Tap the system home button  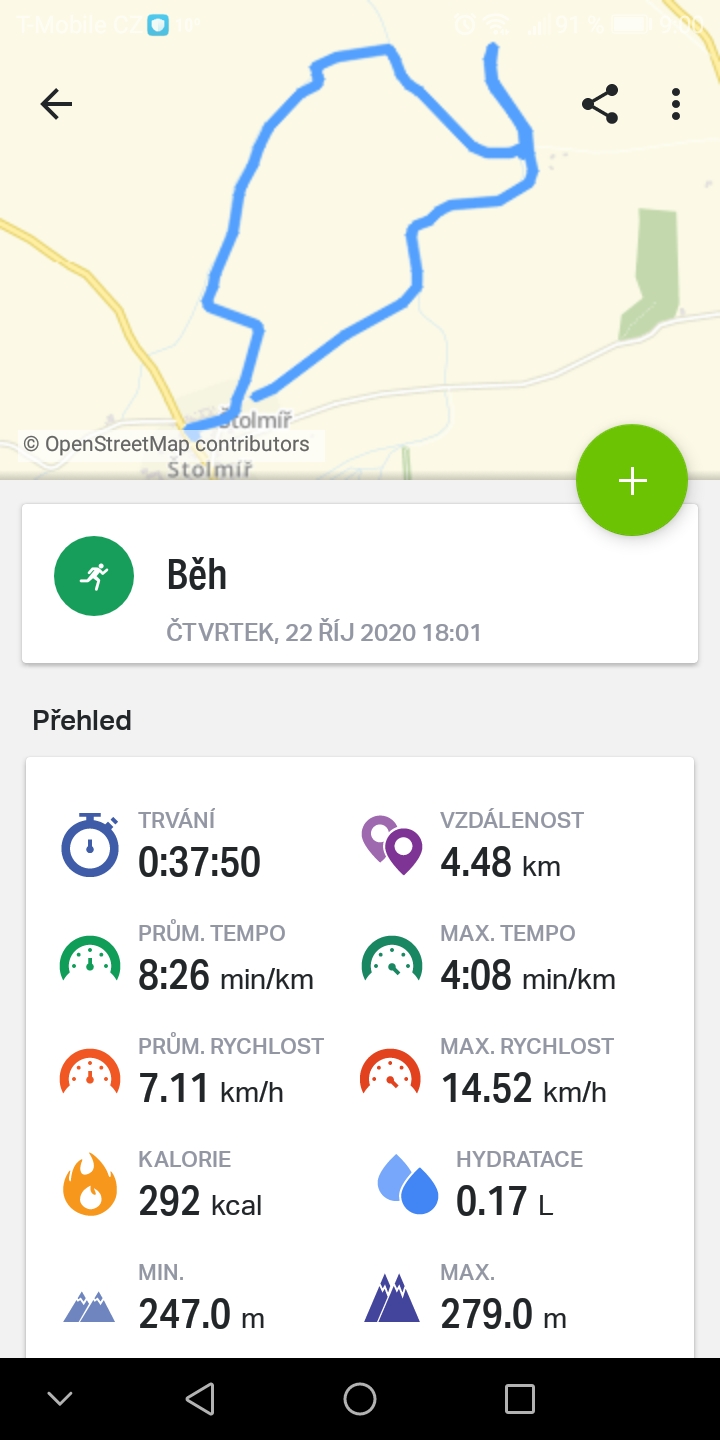pos(360,1399)
